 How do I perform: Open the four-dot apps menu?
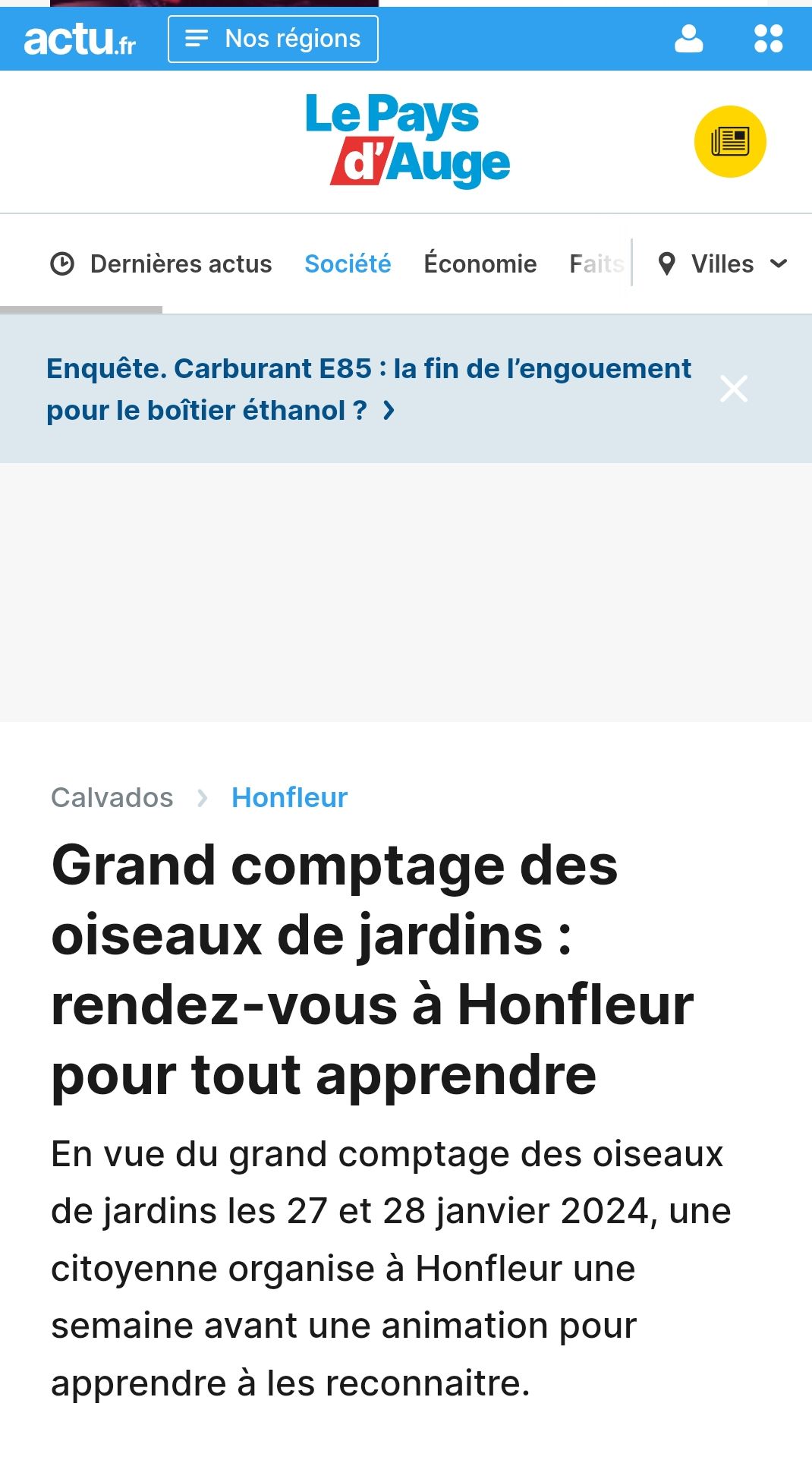(x=768, y=39)
